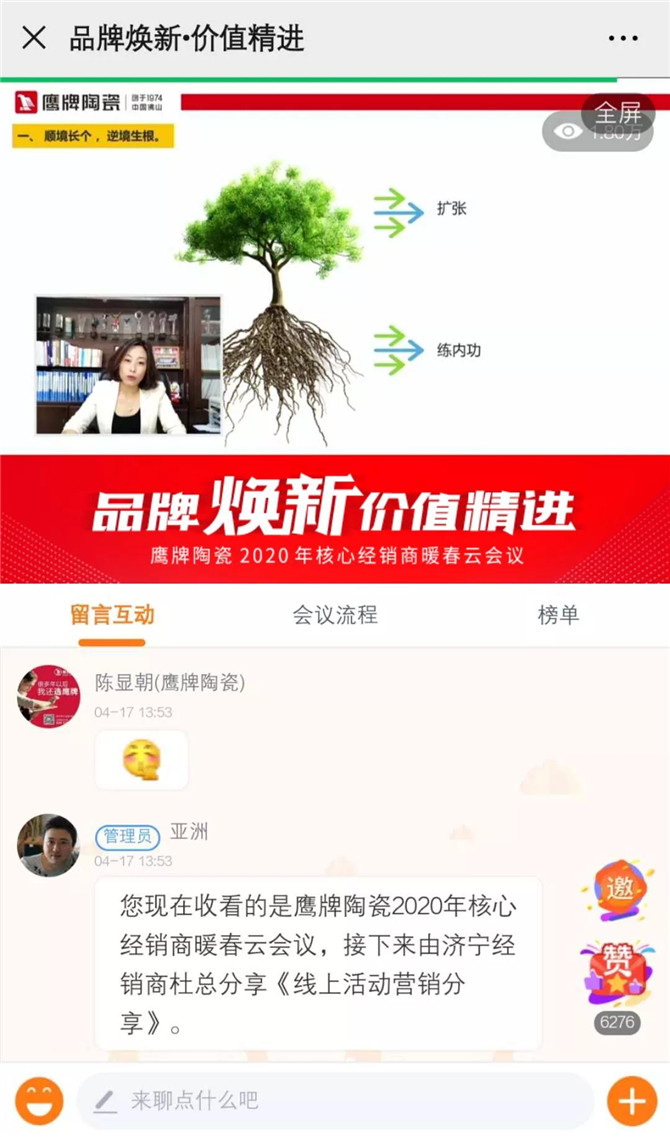The image size is (670, 1137).
Task: Open the 榜单 tab
Action: 558,616
